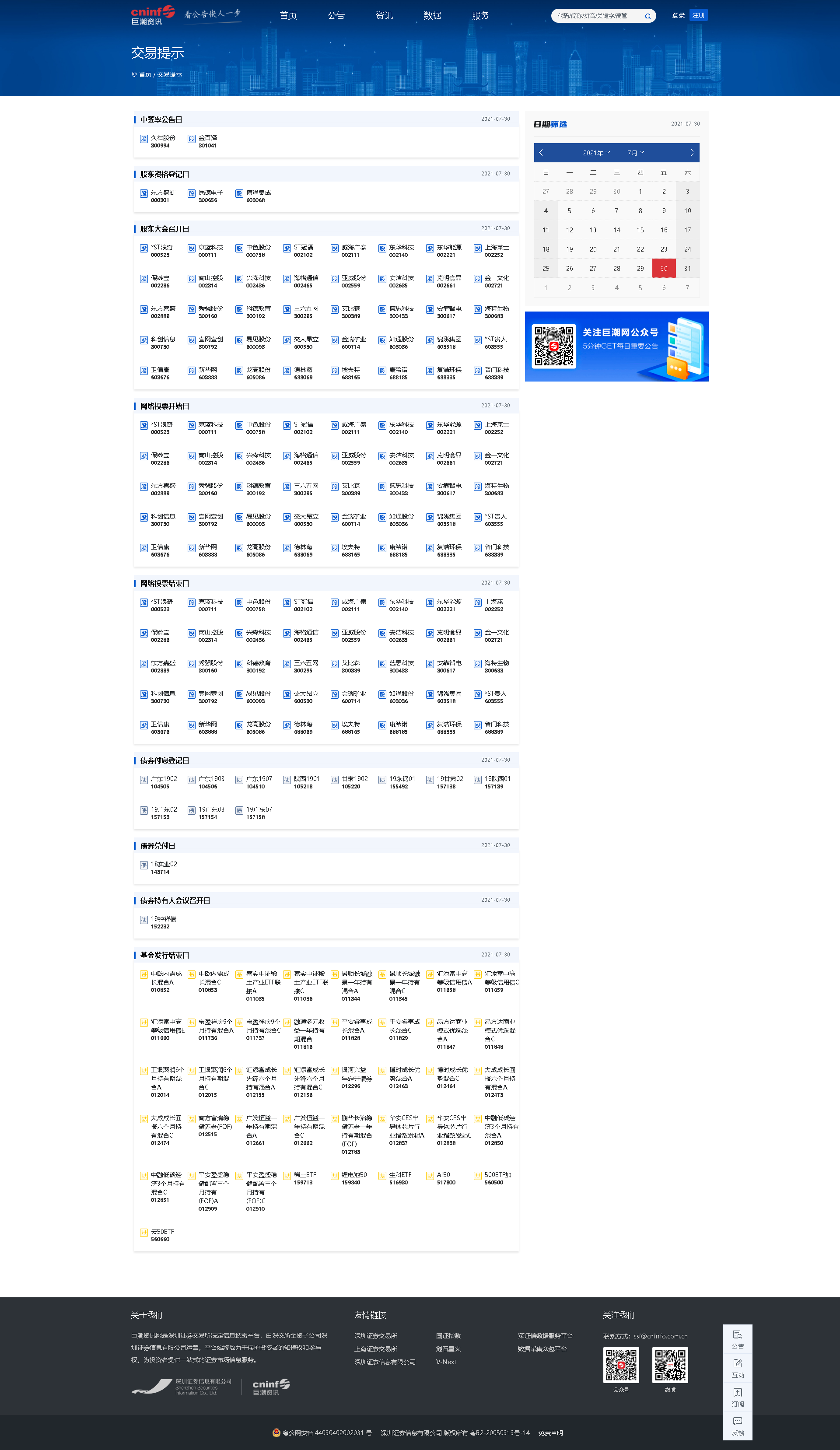Image resolution: width=840 pixels, height=1450 pixels.
Task: Open the 免责声明 disclaimer link
Action: 550,1433
